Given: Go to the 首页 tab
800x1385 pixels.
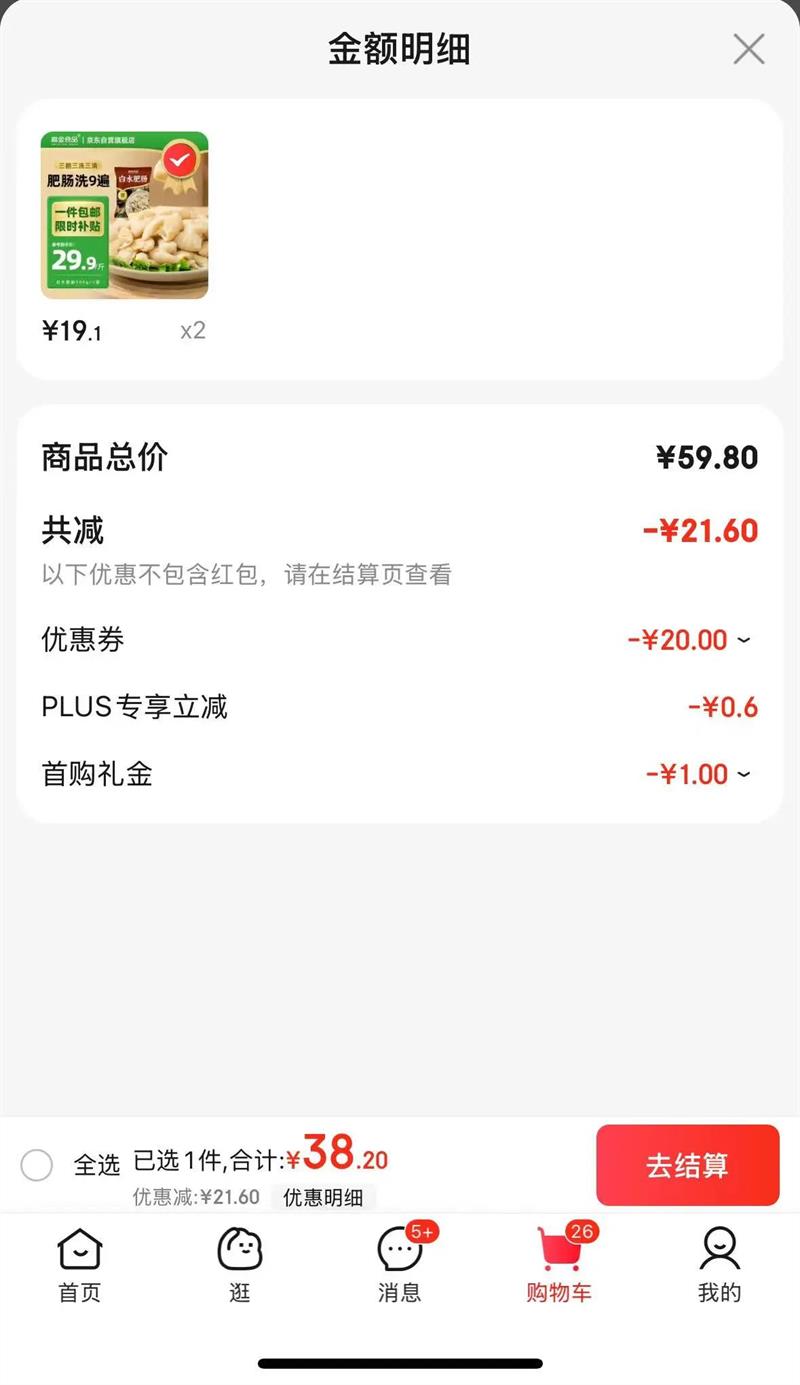Looking at the screenshot, I should pyautogui.click(x=80, y=1265).
